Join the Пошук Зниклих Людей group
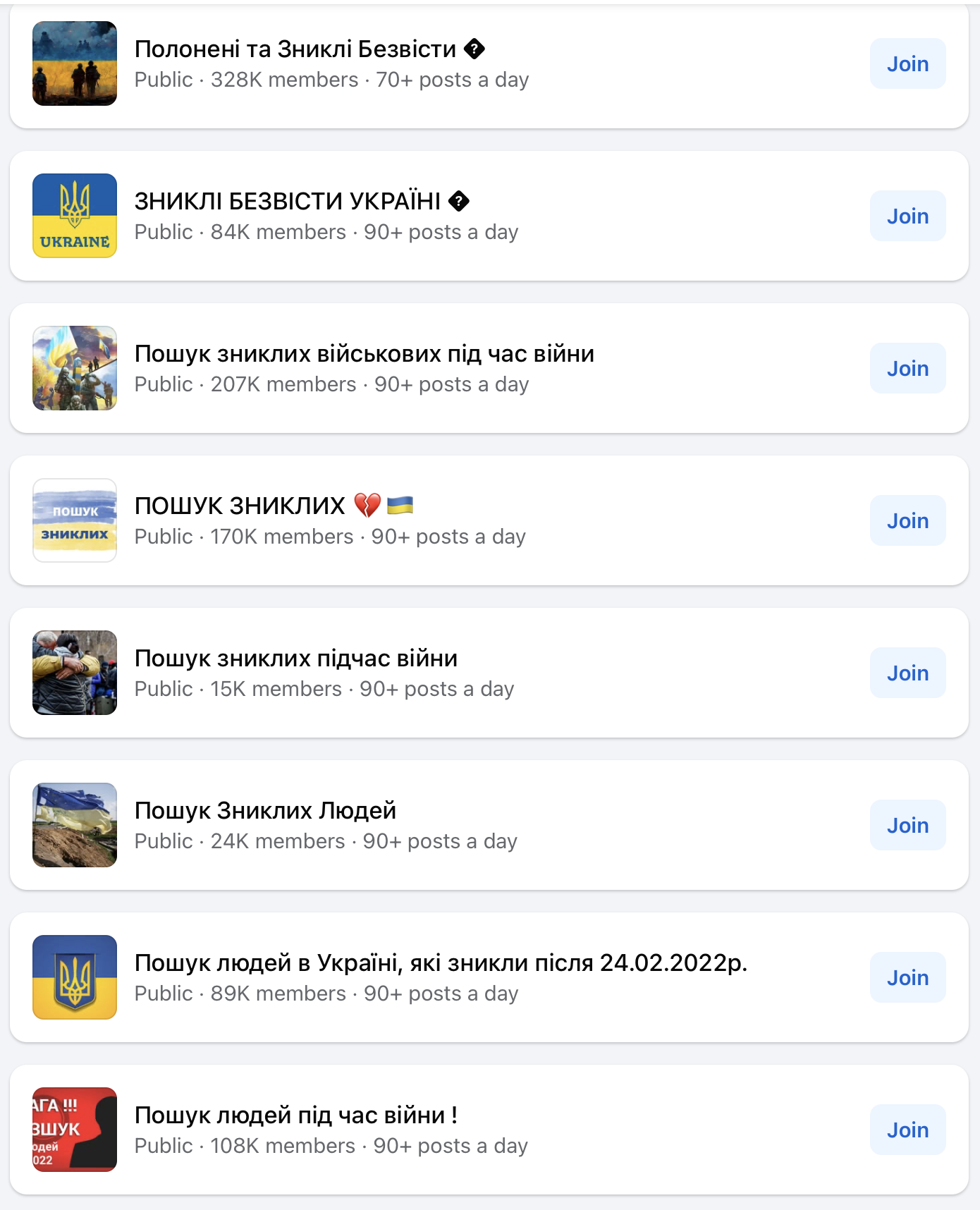 pyautogui.click(x=907, y=825)
